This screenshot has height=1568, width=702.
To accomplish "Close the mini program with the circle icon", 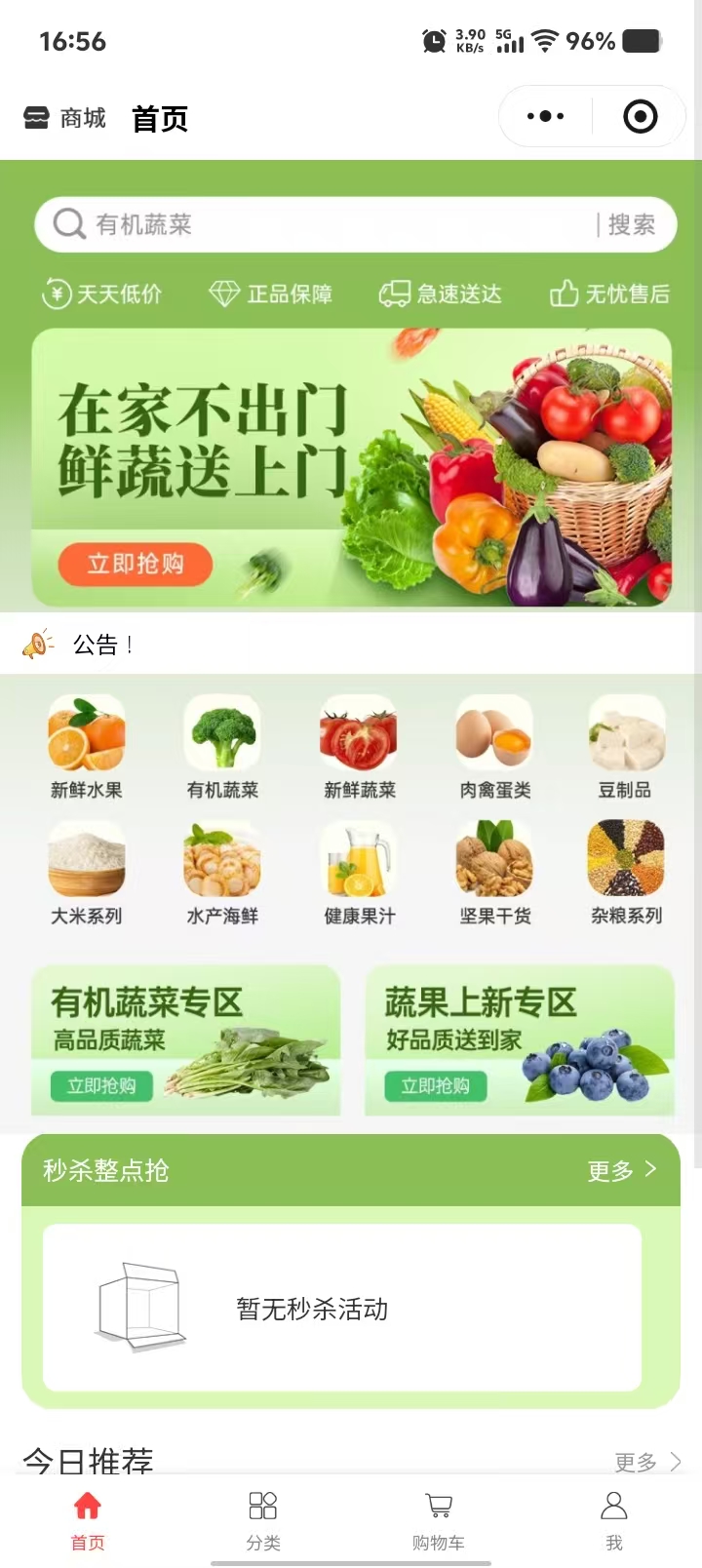I will [640, 117].
